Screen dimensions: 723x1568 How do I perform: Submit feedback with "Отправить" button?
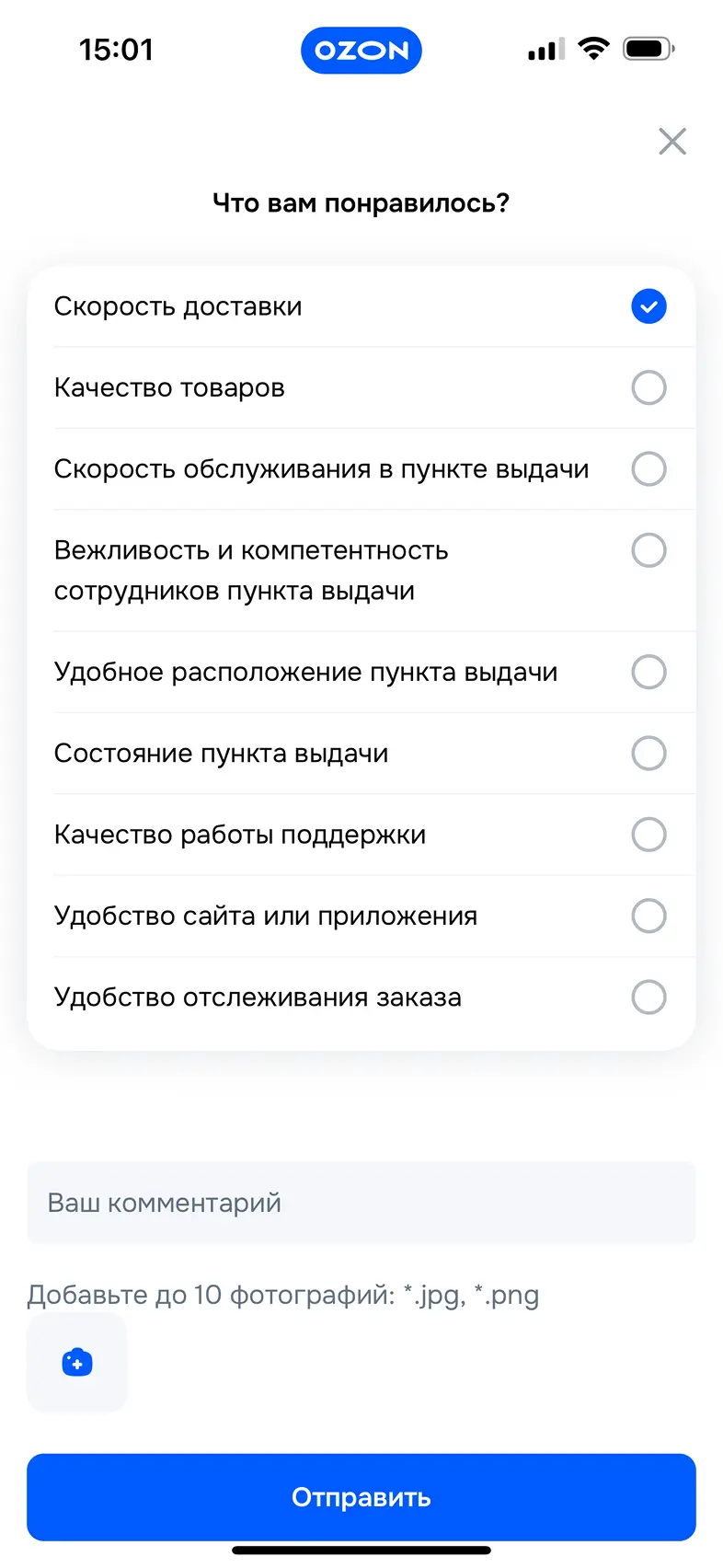pos(361,1497)
